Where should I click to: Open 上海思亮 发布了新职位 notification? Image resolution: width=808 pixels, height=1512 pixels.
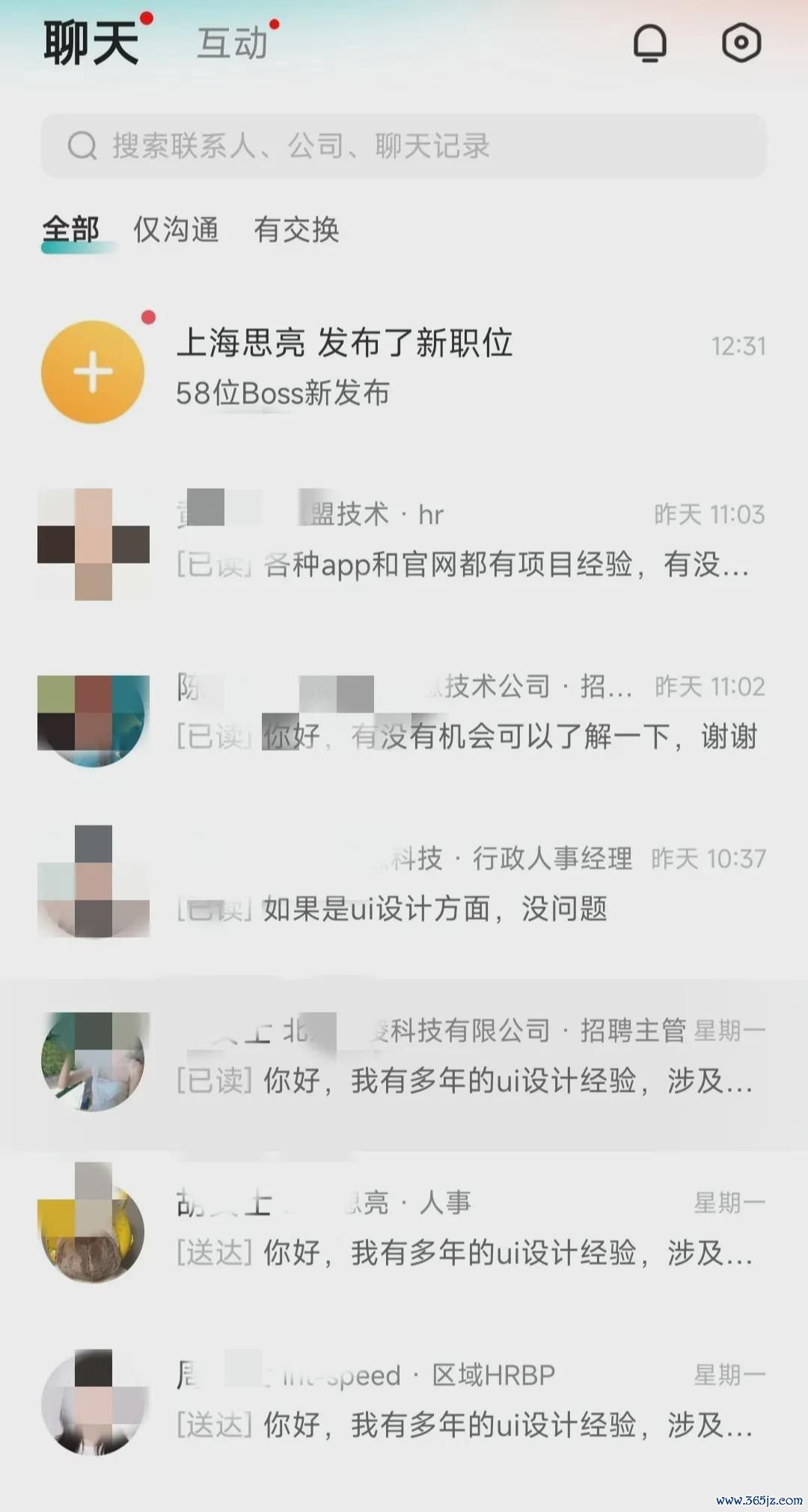(x=404, y=368)
